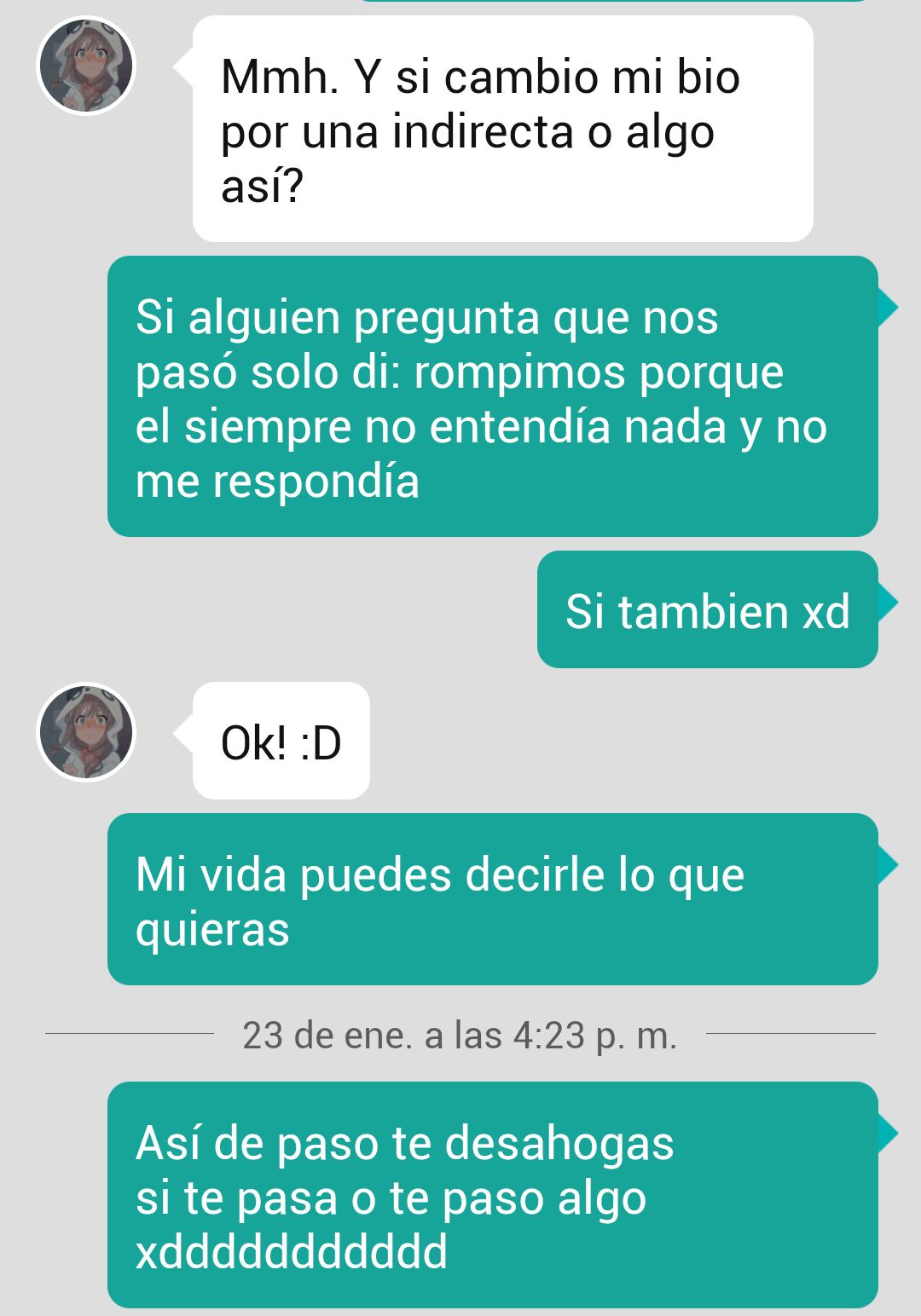Open sender's avatar next to 'Ok! :D' message
Image resolution: width=921 pixels, height=1316 pixels.
(86, 732)
